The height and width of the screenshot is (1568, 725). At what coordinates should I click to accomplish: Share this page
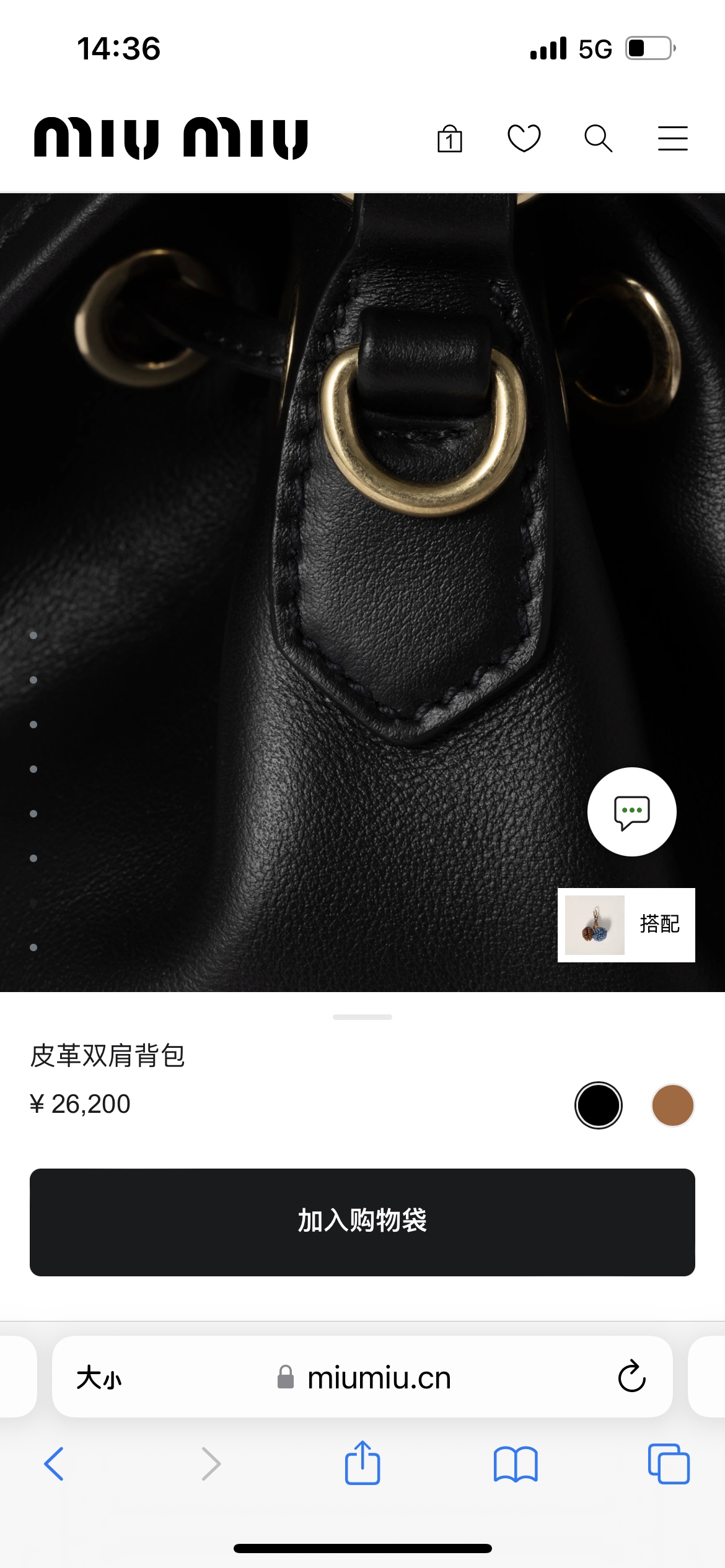362,1462
